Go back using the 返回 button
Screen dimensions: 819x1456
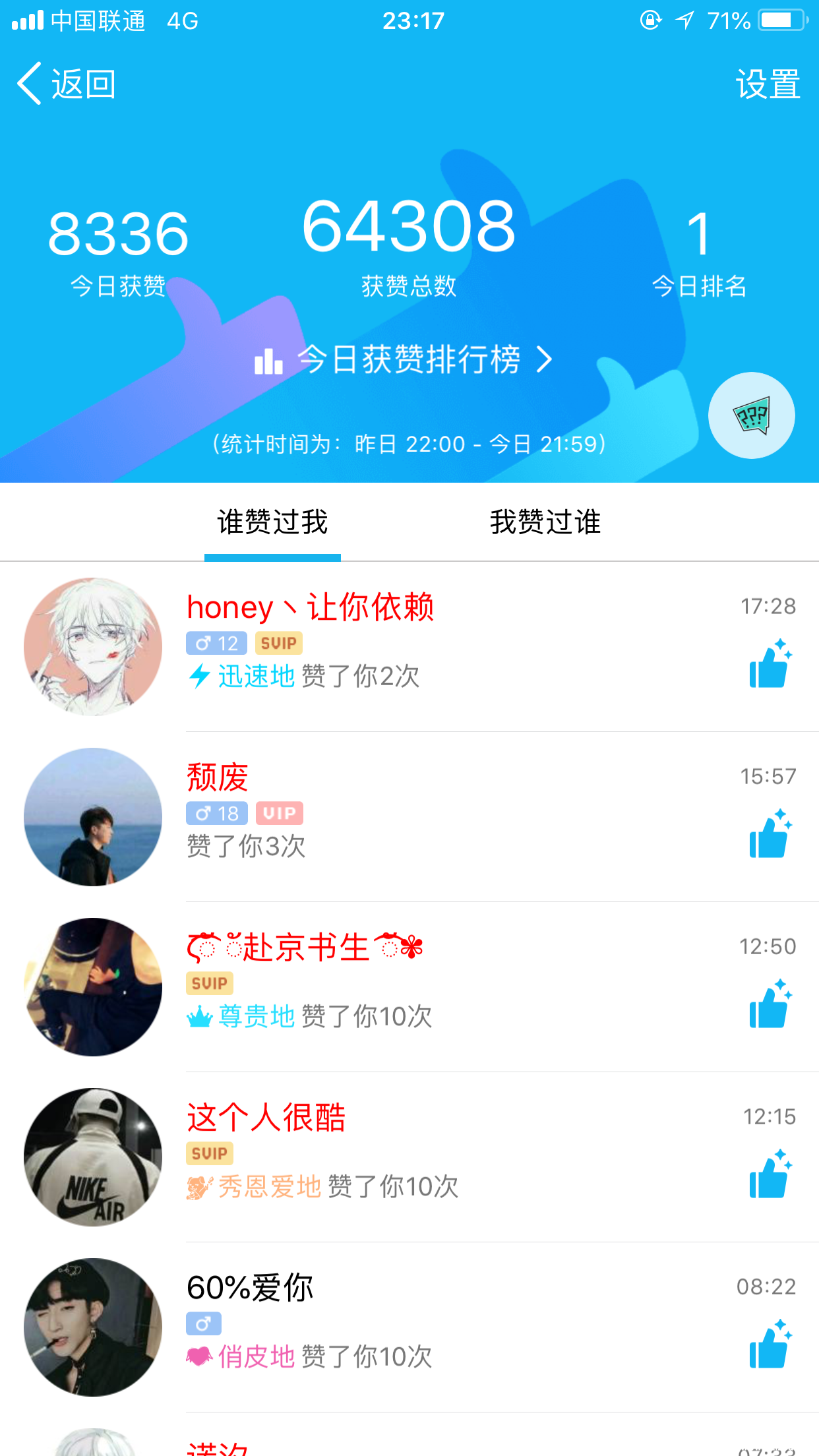click(x=67, y=84)
